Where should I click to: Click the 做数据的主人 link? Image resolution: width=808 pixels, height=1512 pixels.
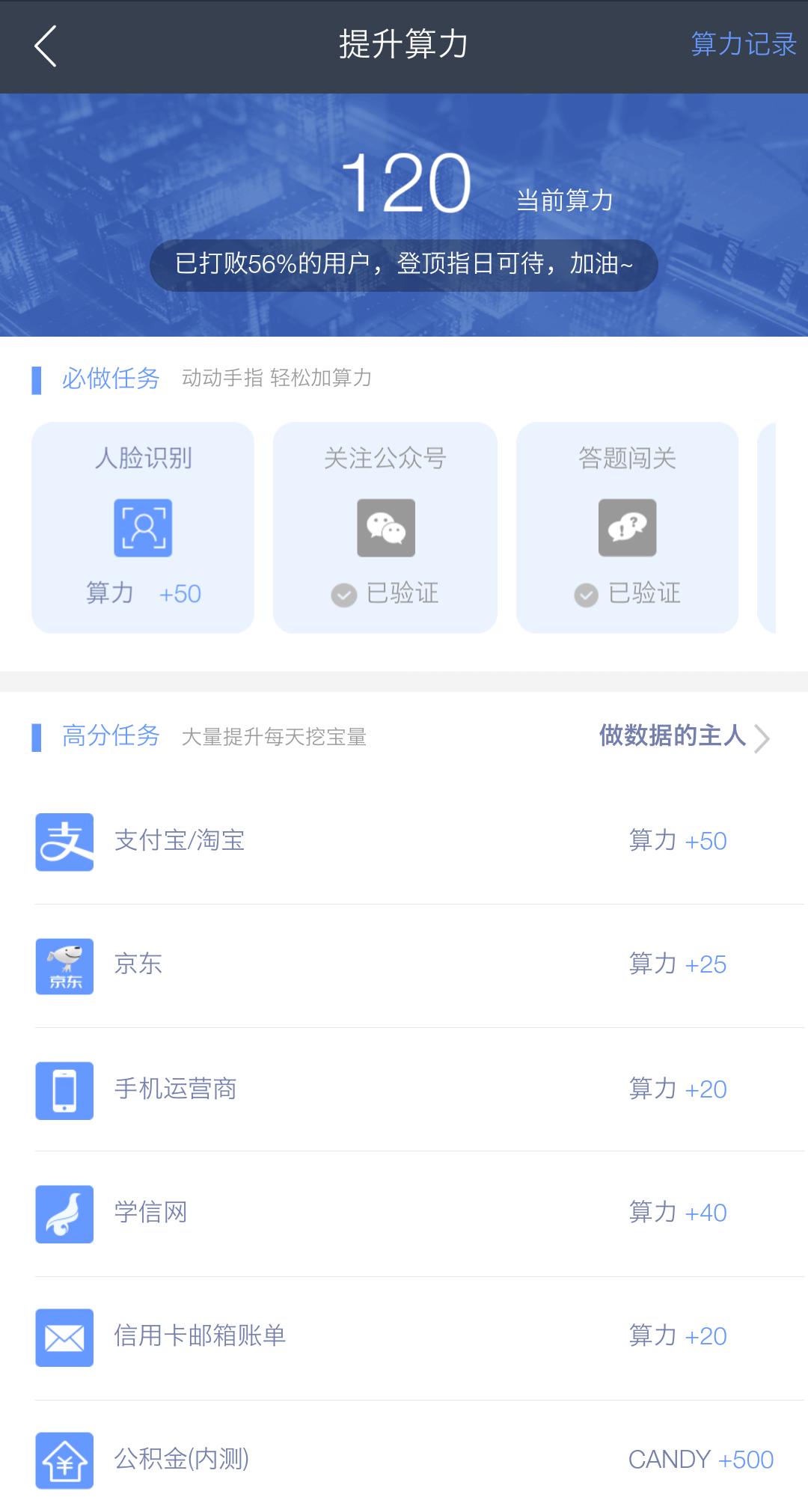[x=672, y=736]
